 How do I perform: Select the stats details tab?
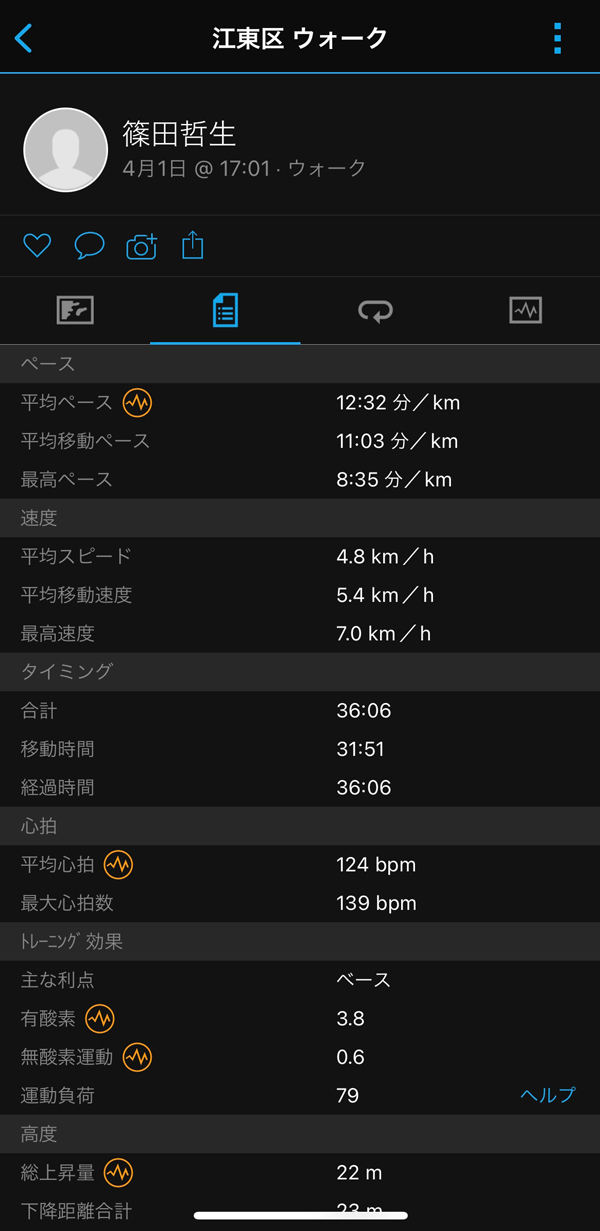point(225,311)
